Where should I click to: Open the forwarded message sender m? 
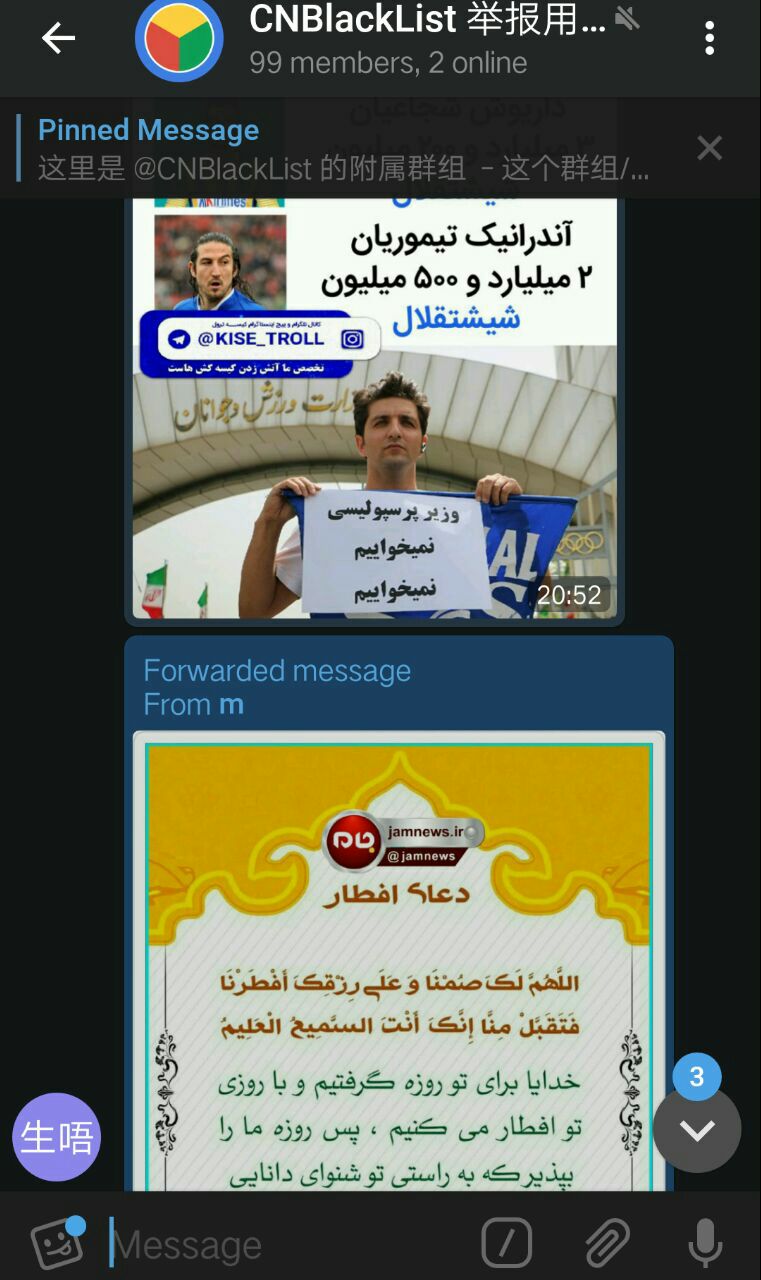coord(231,705)
